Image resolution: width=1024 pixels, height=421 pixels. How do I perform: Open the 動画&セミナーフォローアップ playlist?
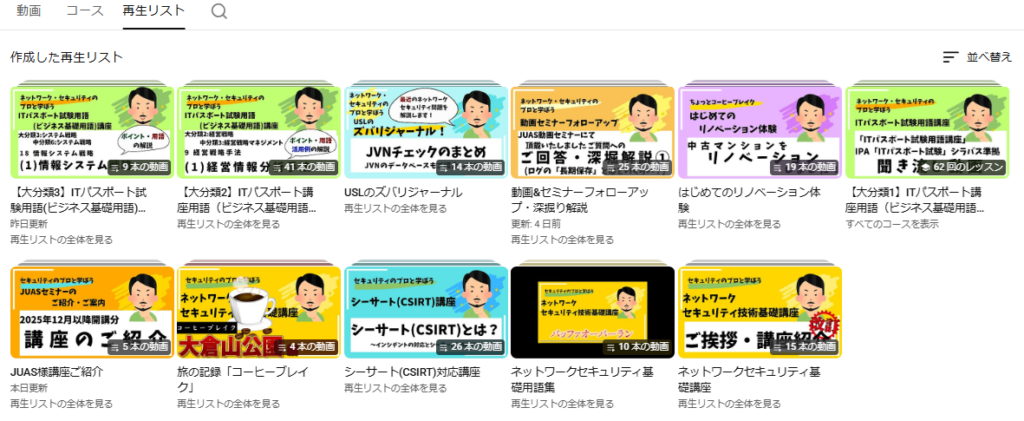pyautogui.click(x=592, y=132)
